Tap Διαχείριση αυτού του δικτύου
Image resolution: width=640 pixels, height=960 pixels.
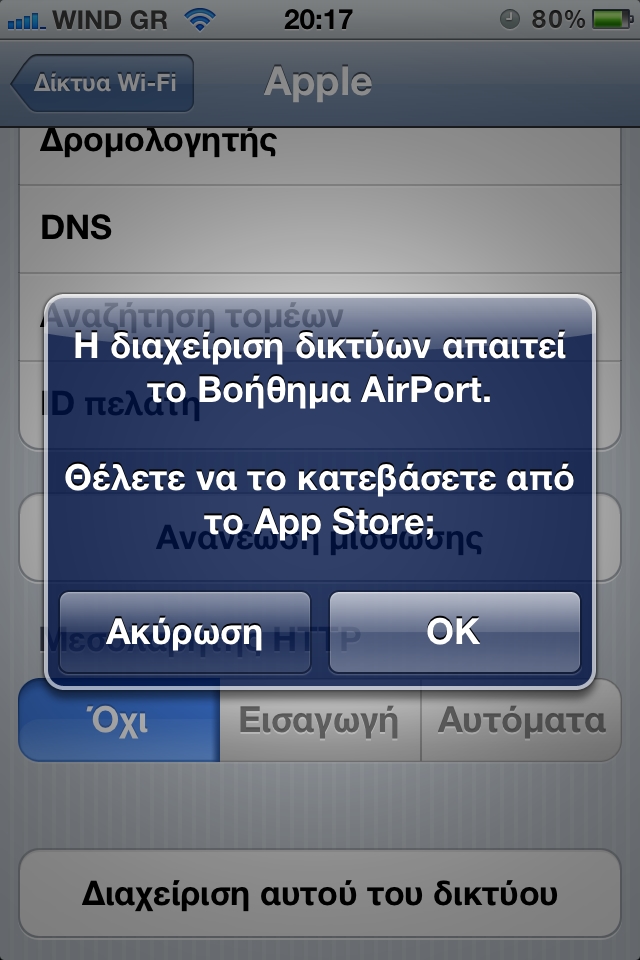pos(320,893)
